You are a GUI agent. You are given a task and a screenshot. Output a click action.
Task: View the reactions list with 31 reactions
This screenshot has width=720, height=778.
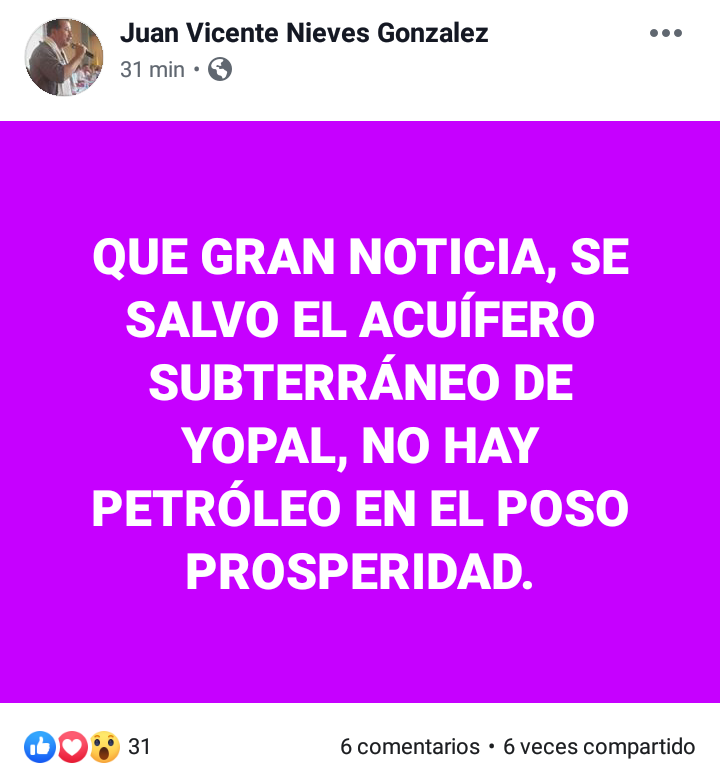coord(88,746)
